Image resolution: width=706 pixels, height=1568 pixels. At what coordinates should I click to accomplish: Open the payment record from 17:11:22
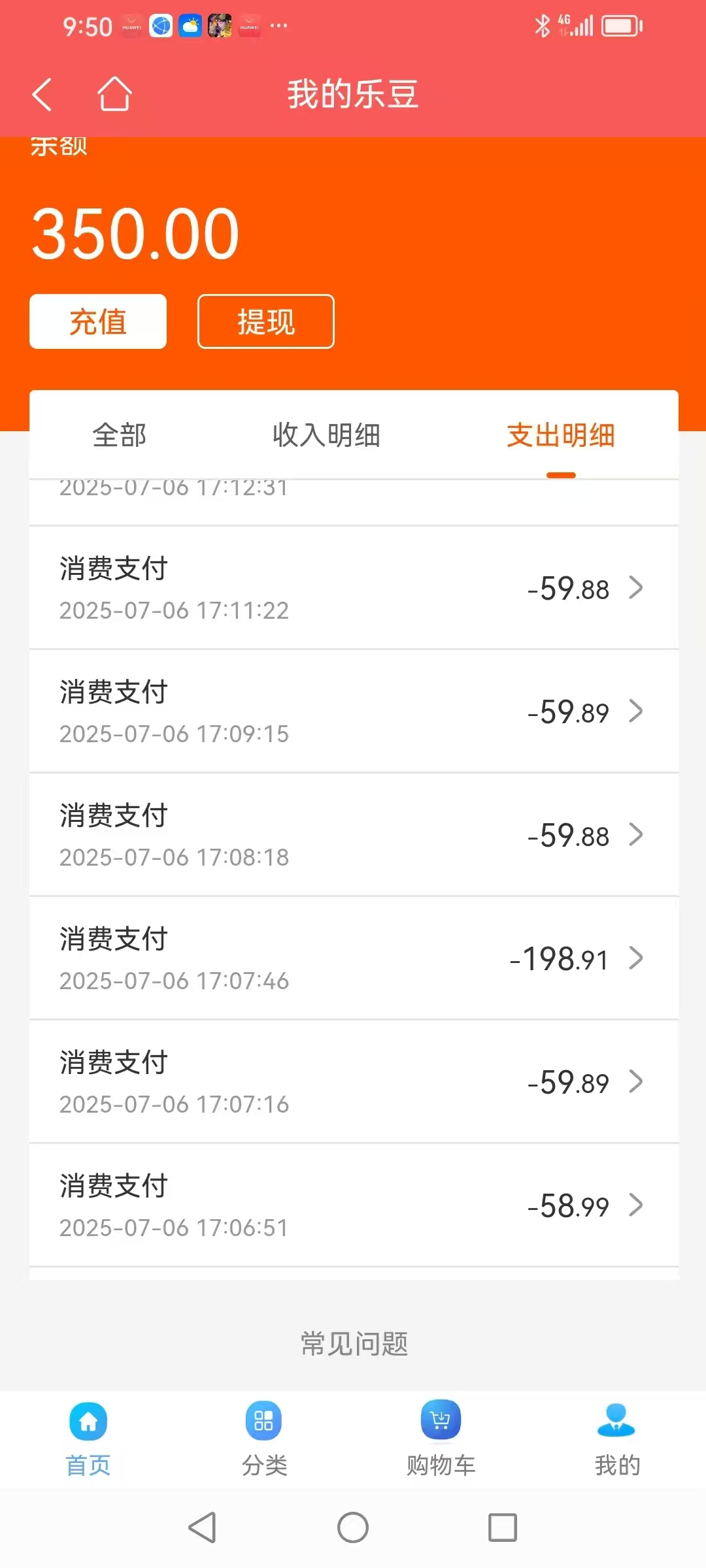pyautogui.click(x=354, y=588)
